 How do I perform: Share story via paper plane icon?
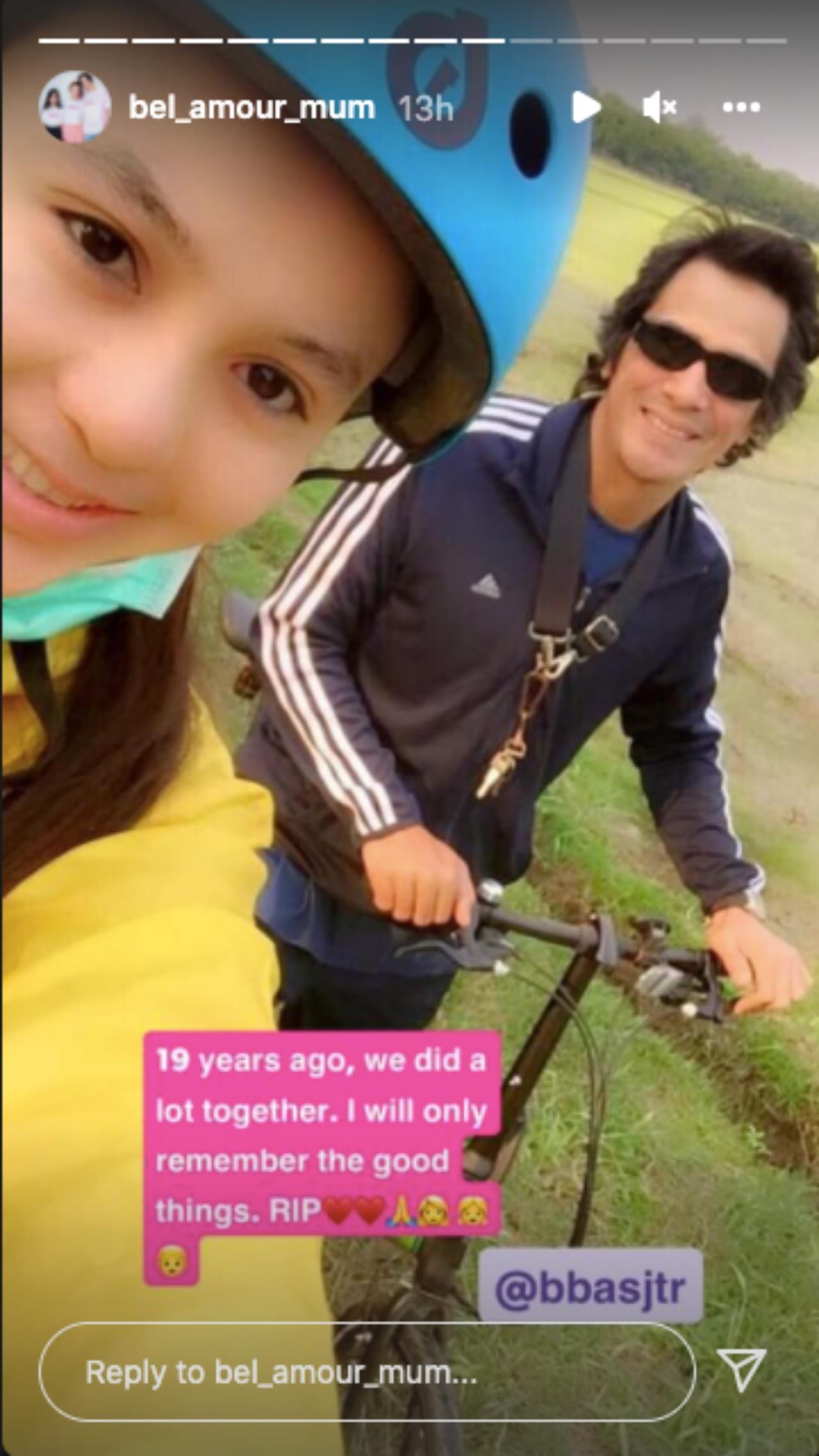click(741, 1369)
